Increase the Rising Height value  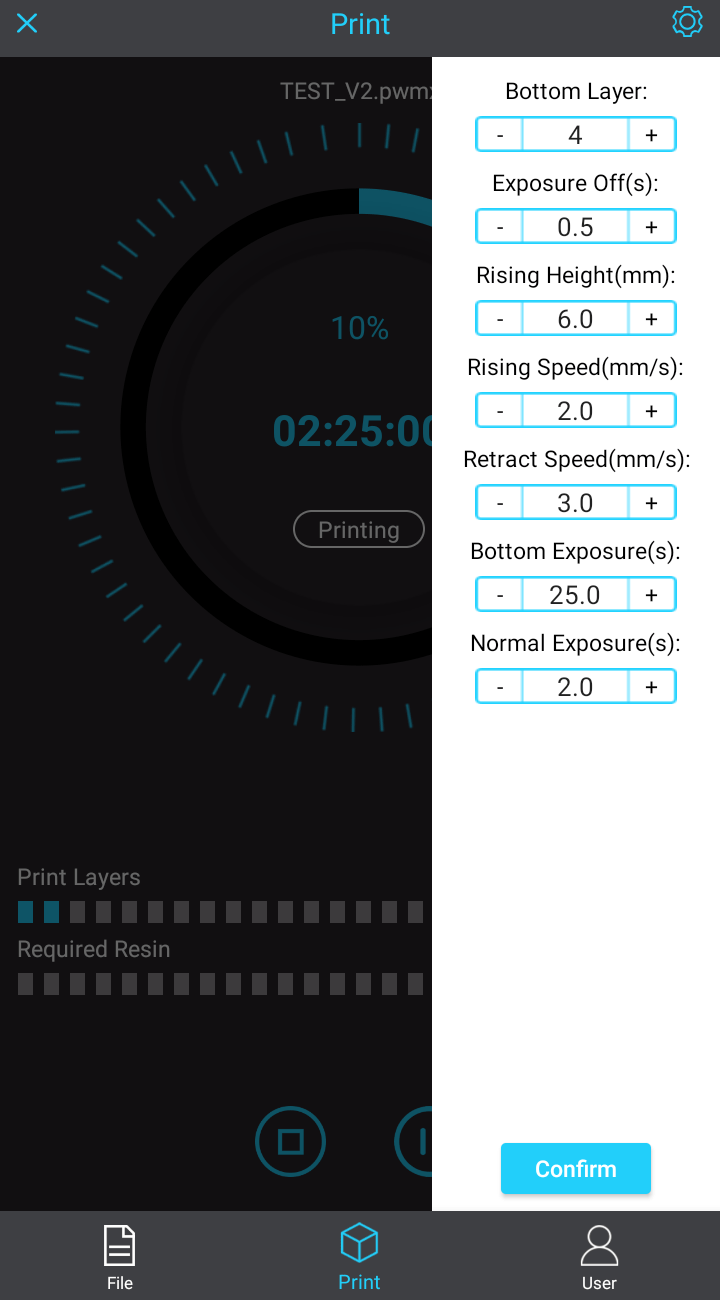[651, 319]
